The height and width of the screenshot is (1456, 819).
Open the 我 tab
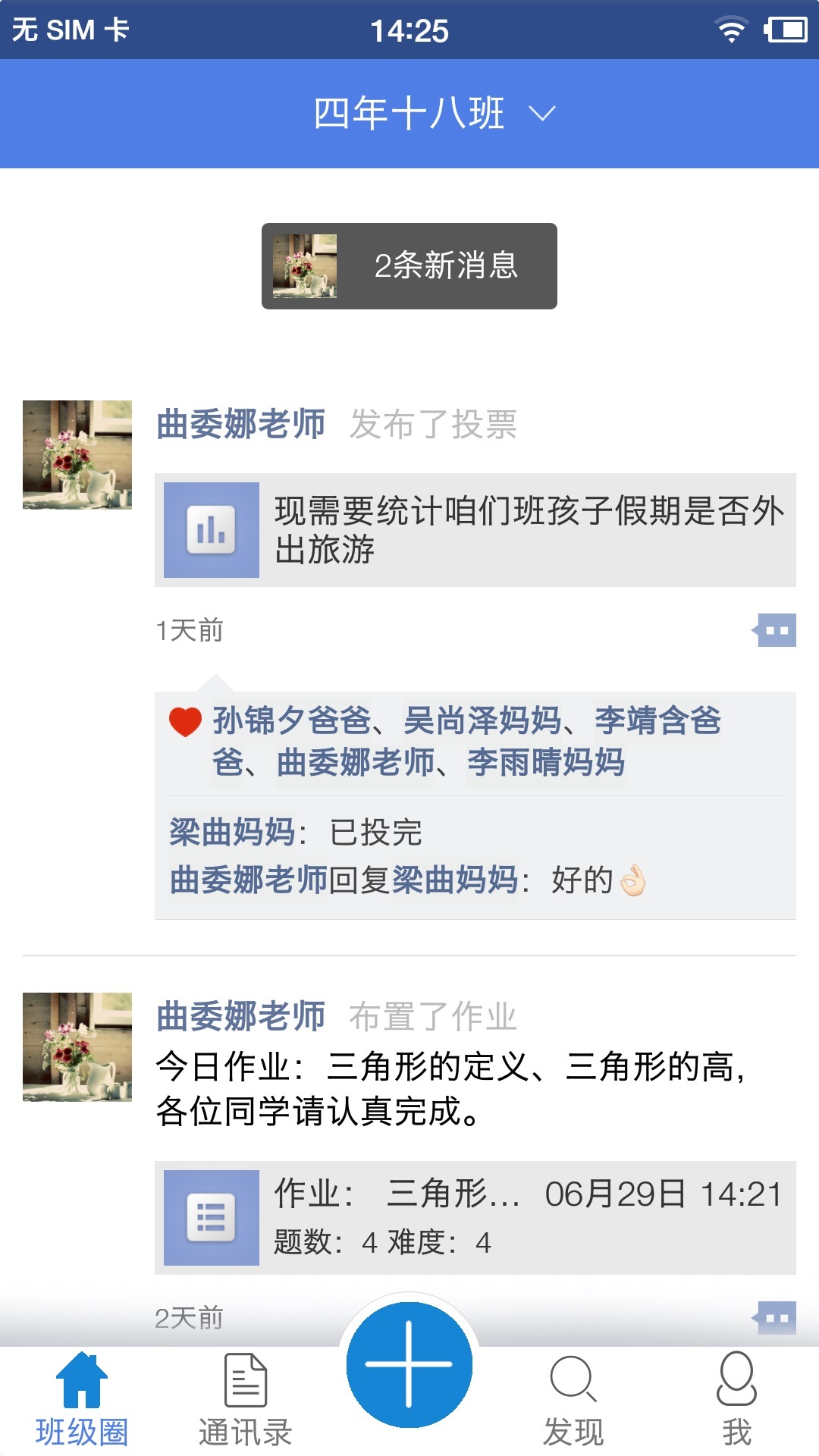pyautogui.click(x=736, y=1400)
